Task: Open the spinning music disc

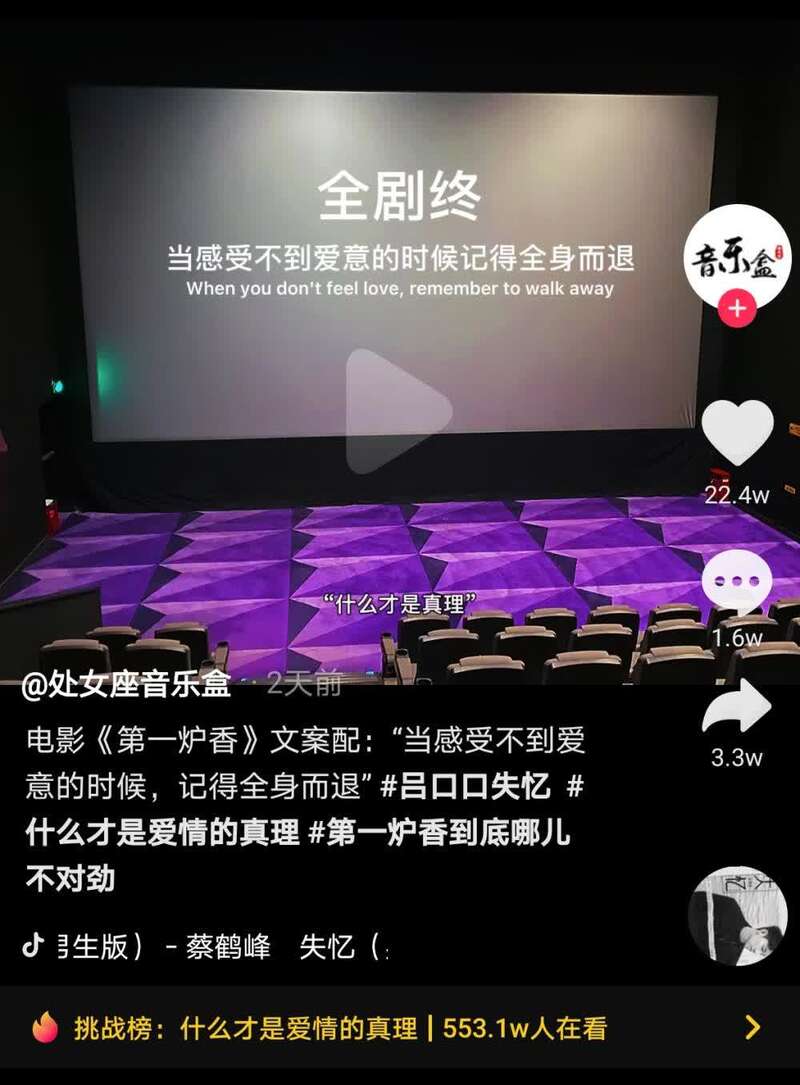Action: coord(737,915)
